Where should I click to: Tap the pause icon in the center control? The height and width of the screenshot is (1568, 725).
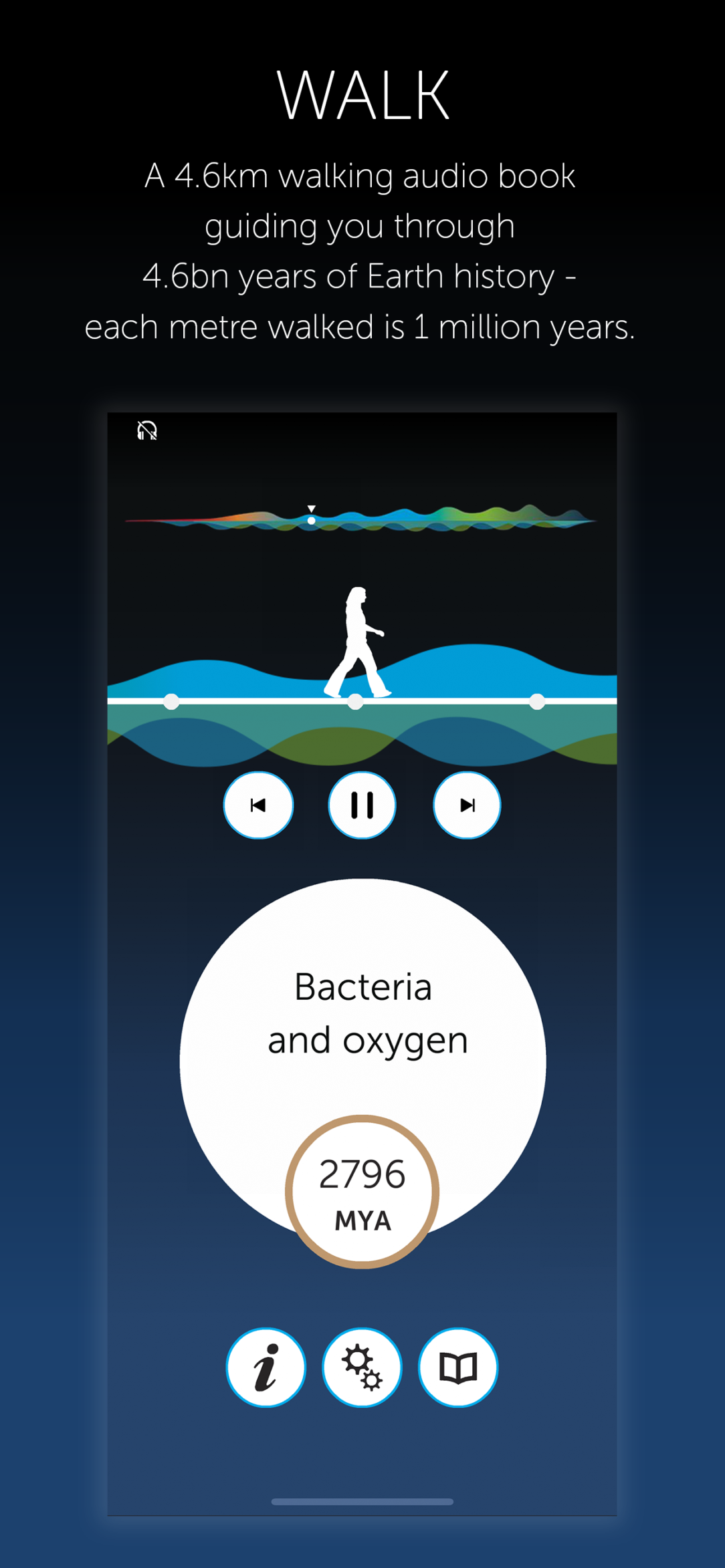click(362, 805)
